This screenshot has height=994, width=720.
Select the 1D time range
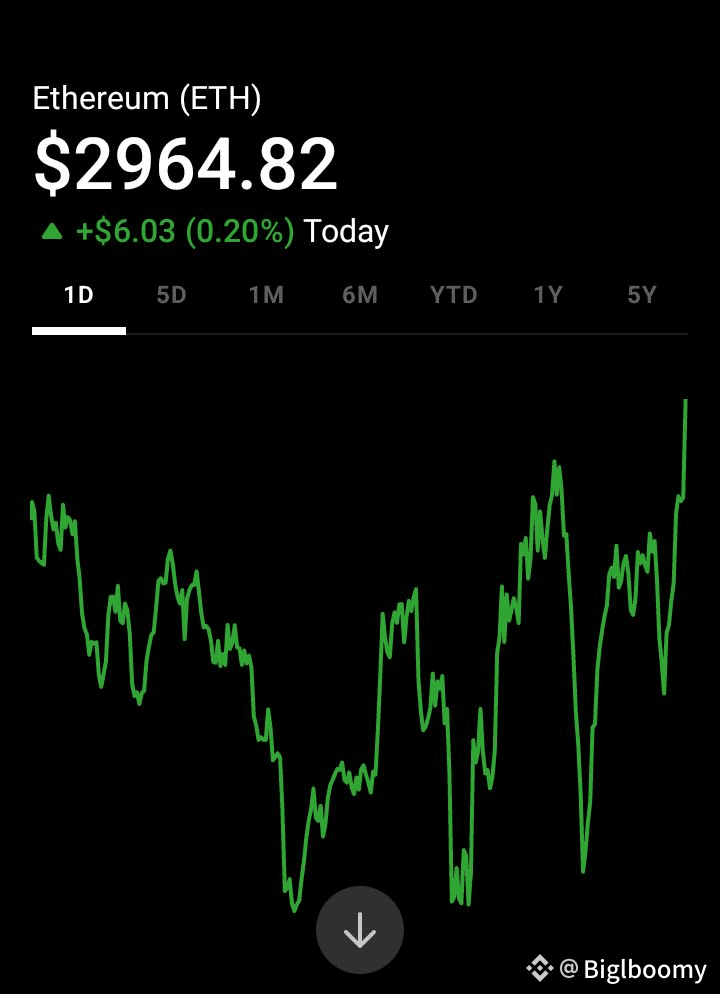click(78, 296)
